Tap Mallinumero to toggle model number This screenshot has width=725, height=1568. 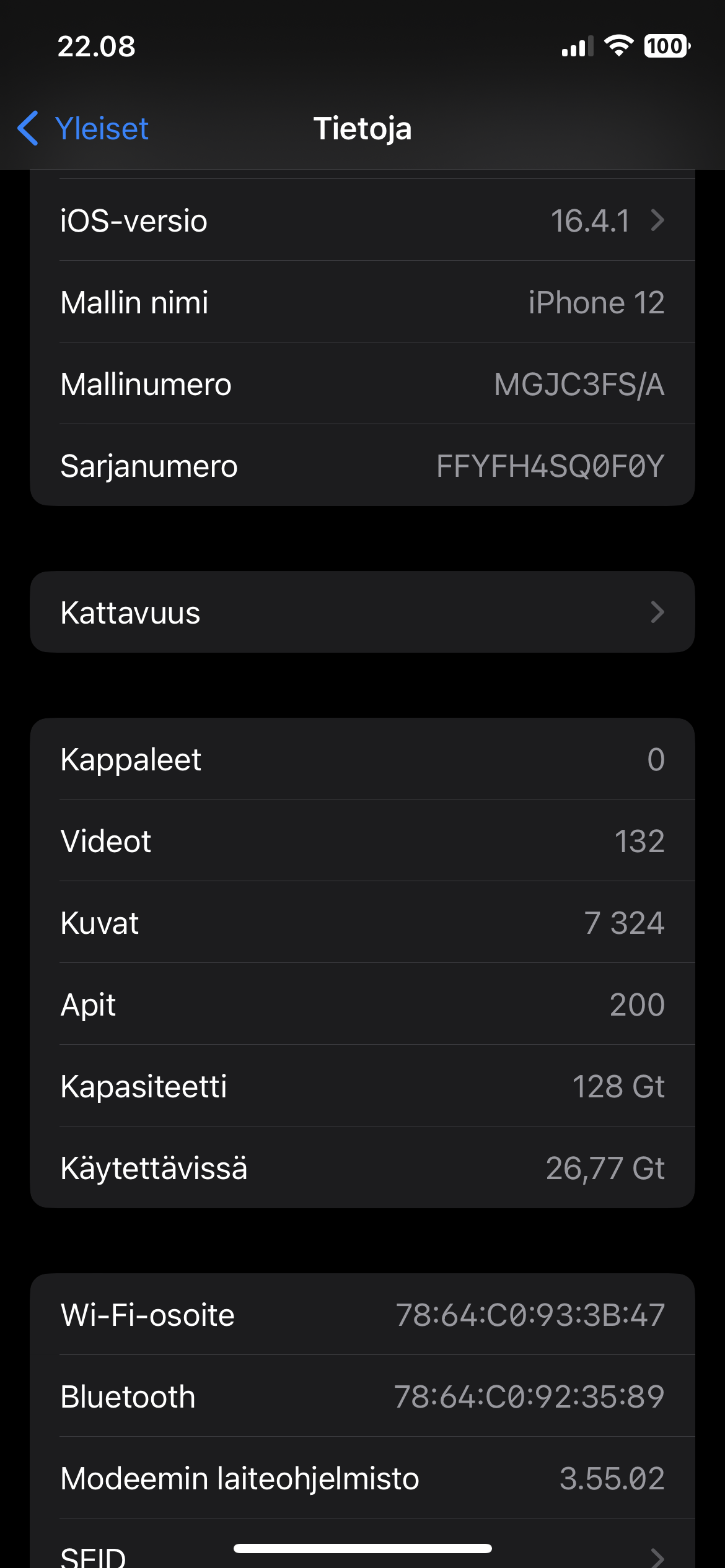click(x=362, y=384)
